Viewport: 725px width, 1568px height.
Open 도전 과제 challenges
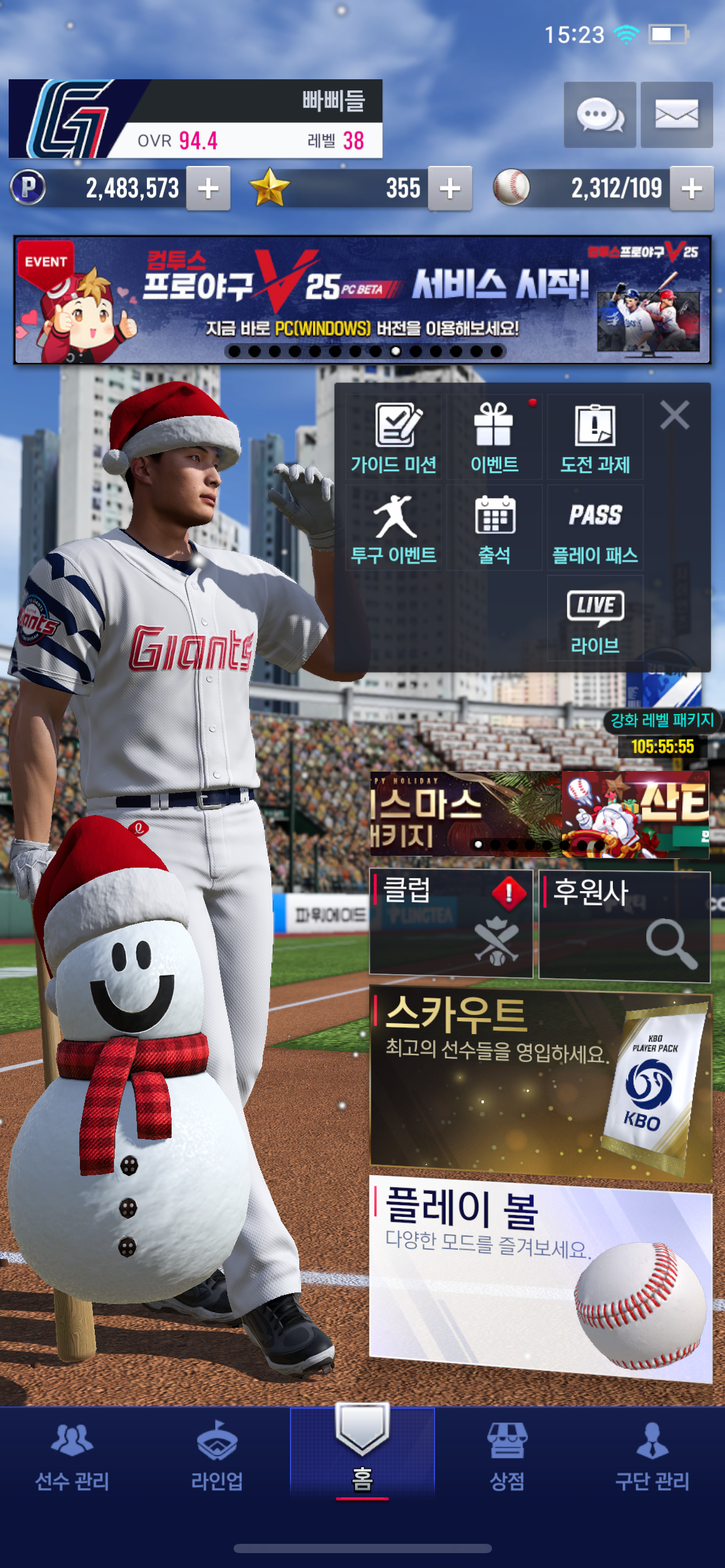click(595, 438)
